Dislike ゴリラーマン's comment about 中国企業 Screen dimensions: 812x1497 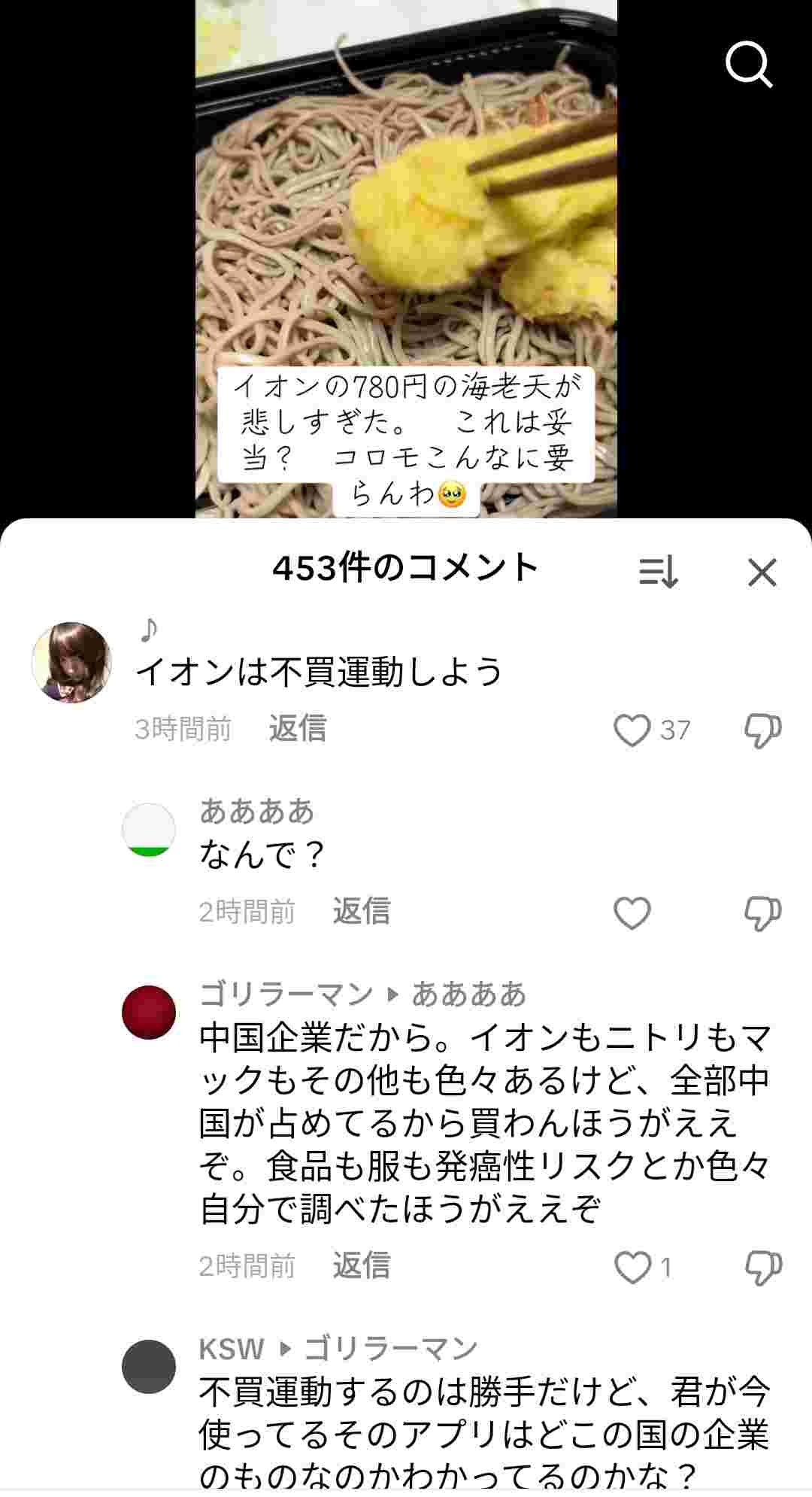pyautogui.click(x=762, y=1268)
